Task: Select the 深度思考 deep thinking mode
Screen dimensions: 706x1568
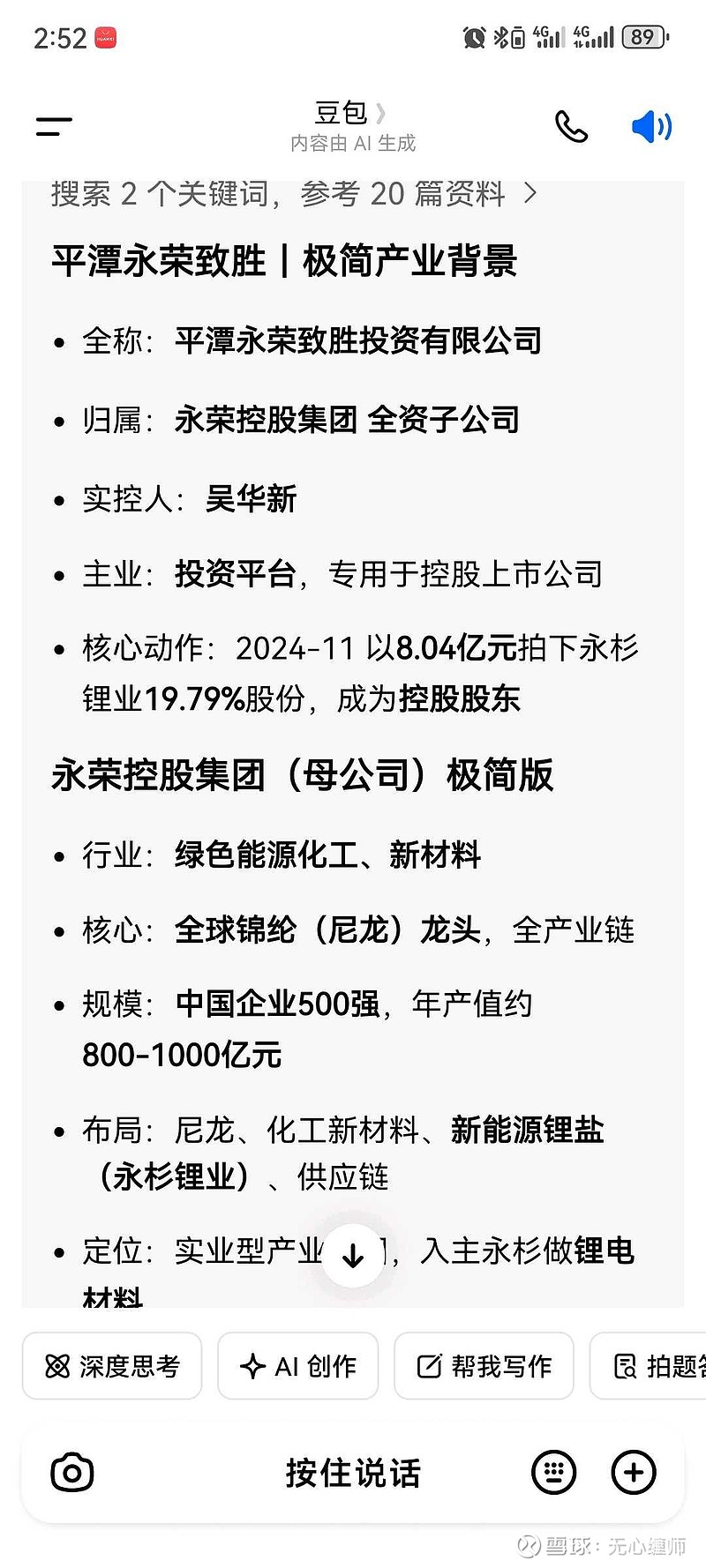Action: 111,1365
